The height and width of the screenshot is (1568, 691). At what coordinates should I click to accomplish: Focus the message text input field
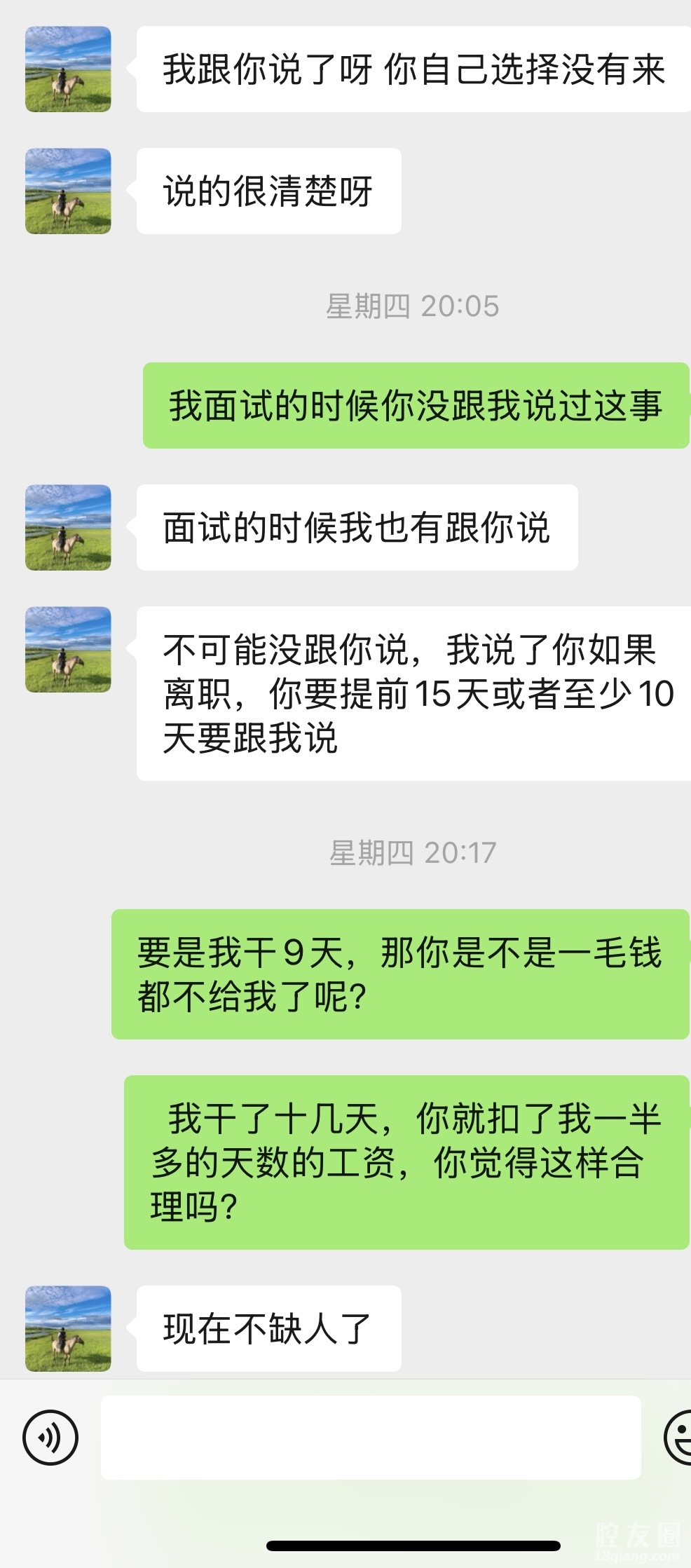click(371, 1438)
